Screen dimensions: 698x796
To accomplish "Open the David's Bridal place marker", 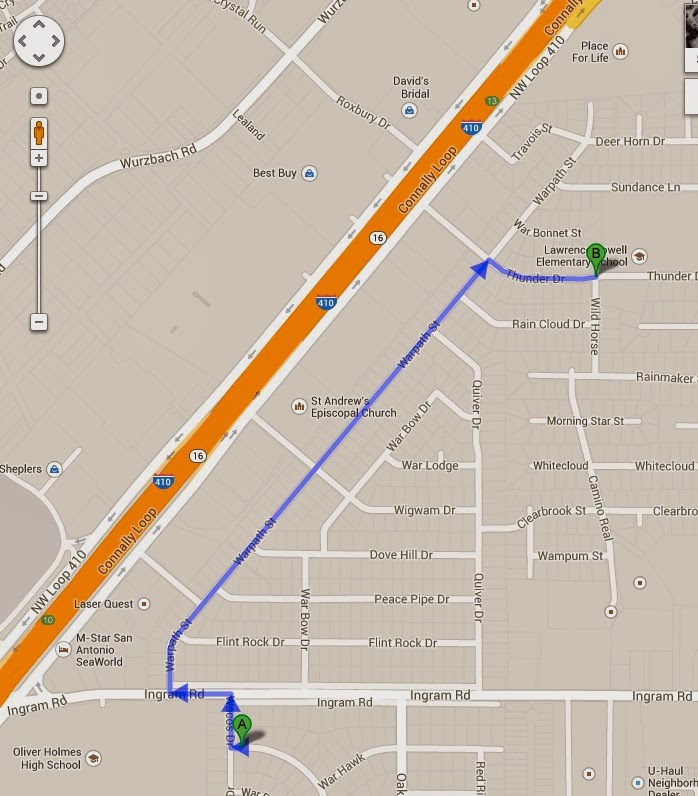I will click(409, 111).
